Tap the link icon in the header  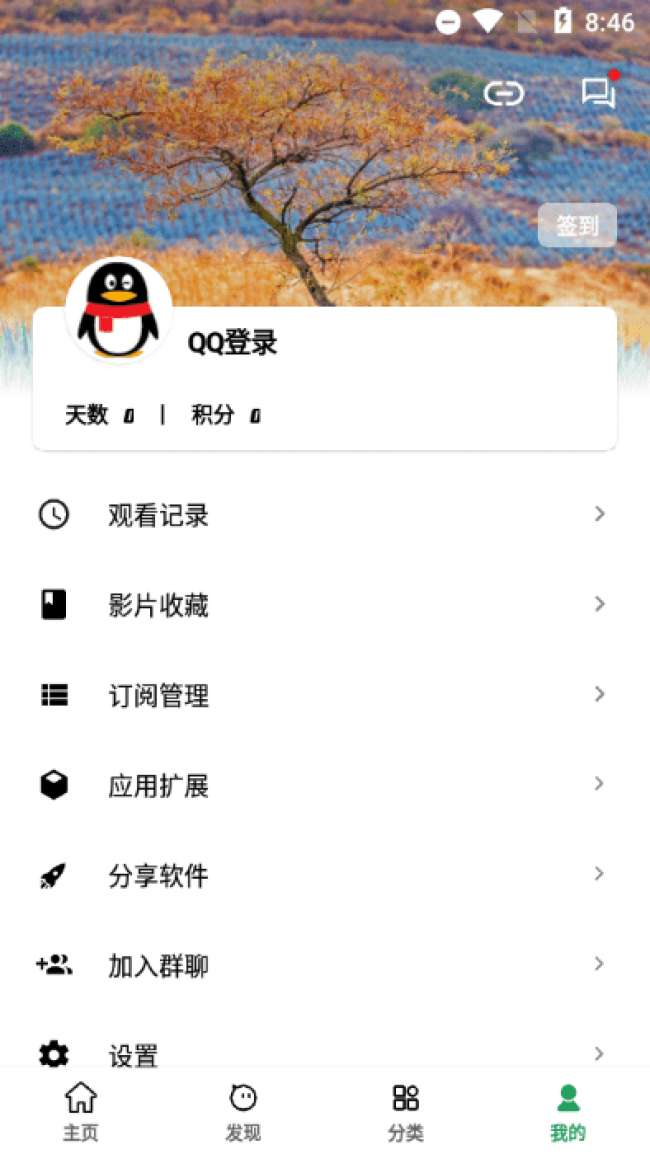(x=504, y=94)
